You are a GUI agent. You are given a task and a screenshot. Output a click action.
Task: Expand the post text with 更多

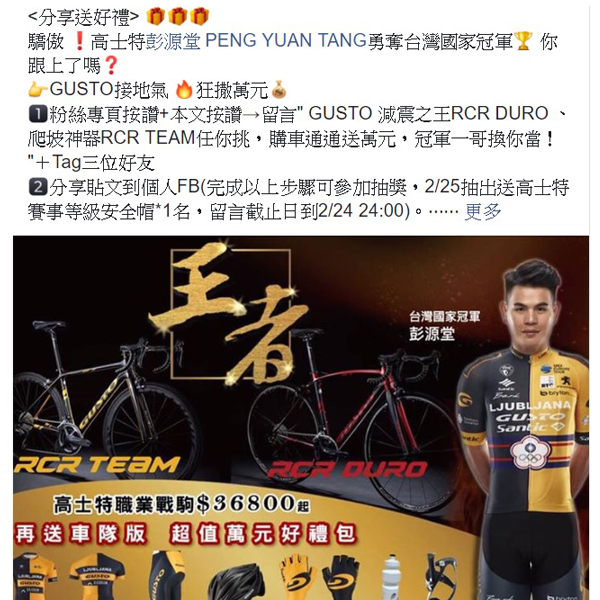tap(483, 212)
